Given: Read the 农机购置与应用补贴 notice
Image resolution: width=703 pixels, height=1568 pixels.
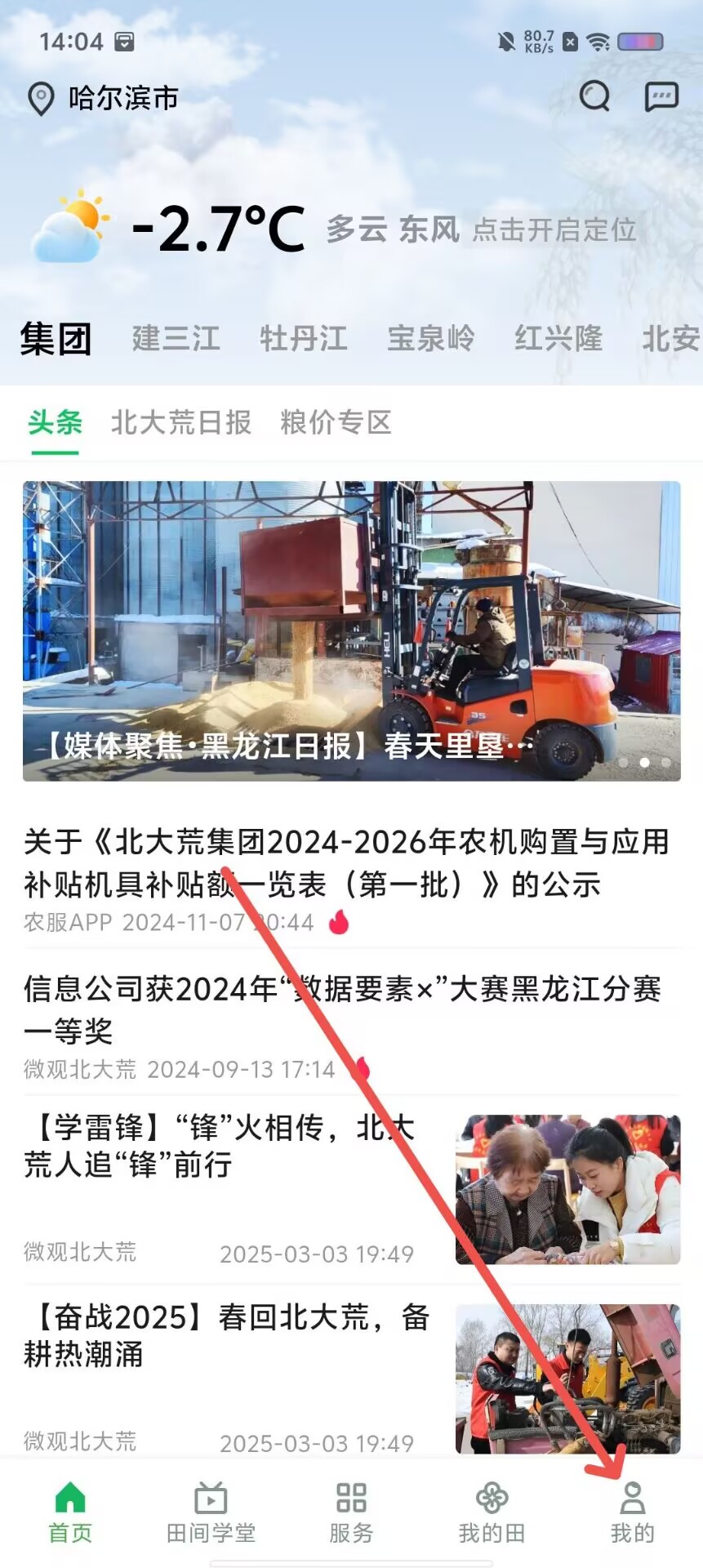Looking at the screenshot, I should coord(347,862).
